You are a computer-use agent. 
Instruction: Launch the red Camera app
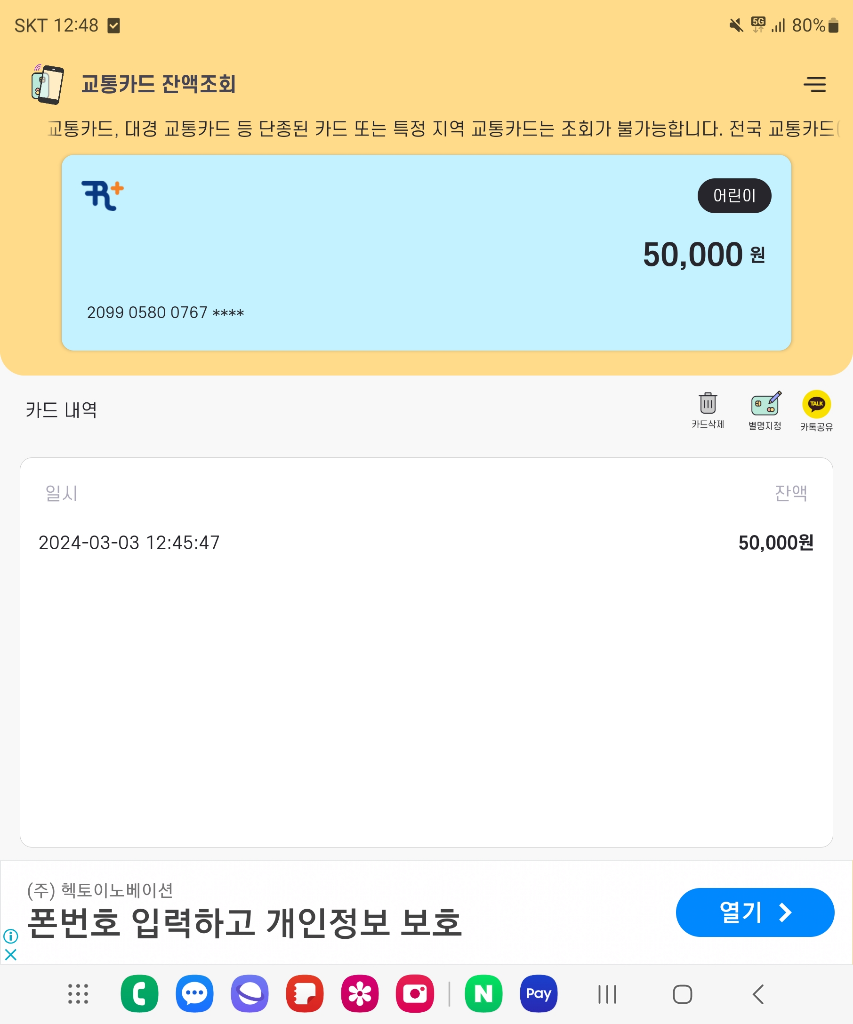pyautogui.click(x=415, y=994)
